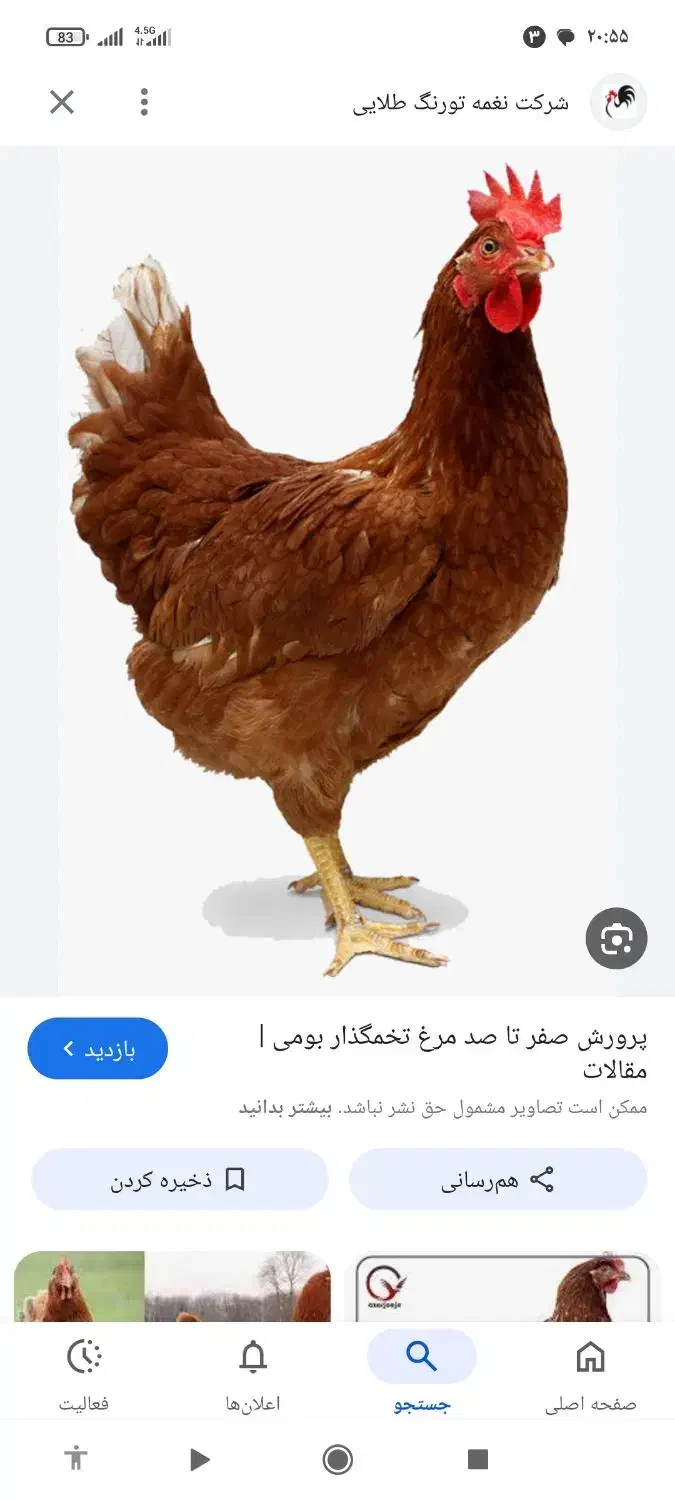The height and width of the screenshot is (1500, 675).
Task: Close the image viewer
Action: click(62, 102)
